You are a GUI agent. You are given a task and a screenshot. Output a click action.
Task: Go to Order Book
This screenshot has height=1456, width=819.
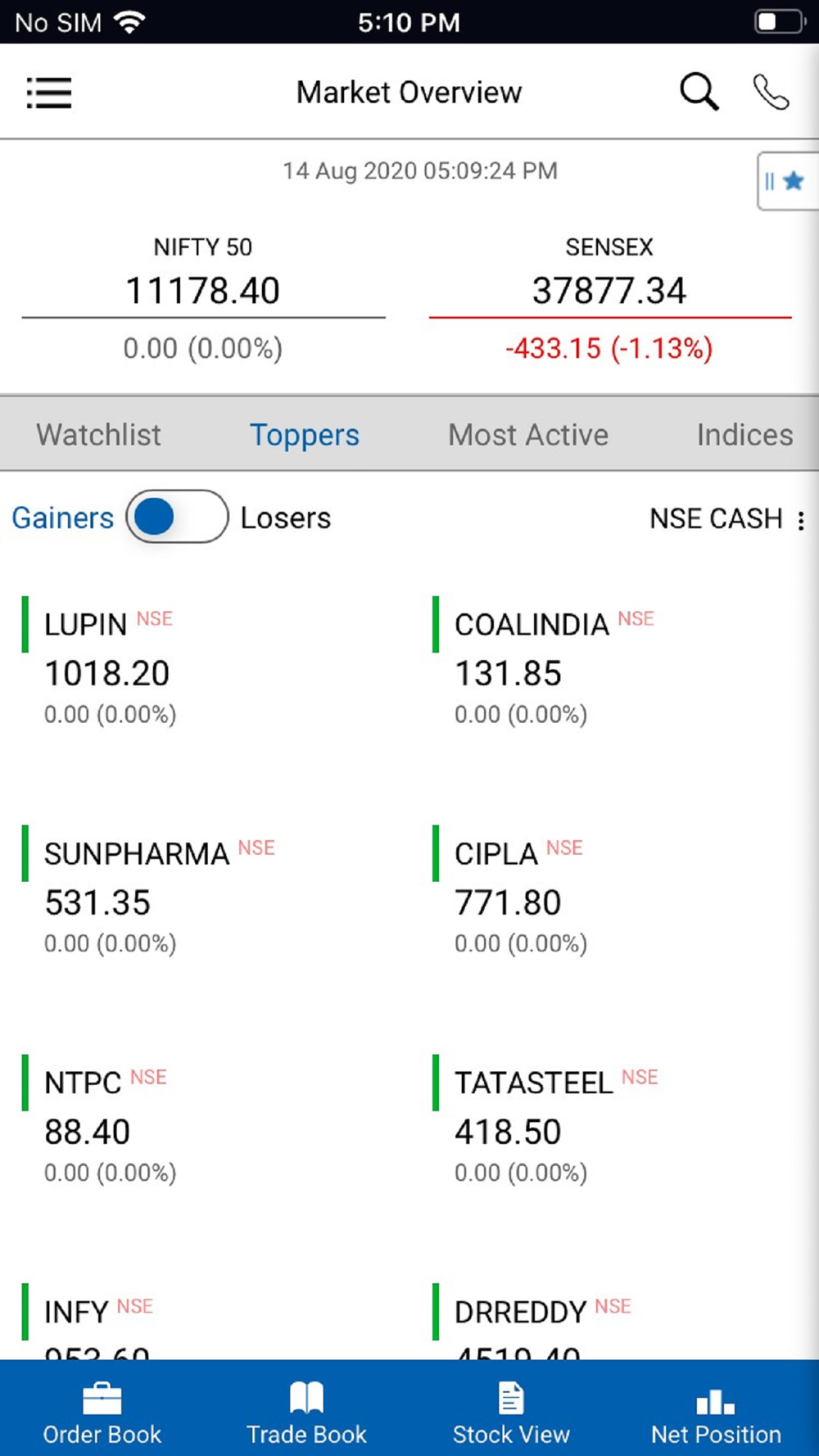(x=102, y=1413)
